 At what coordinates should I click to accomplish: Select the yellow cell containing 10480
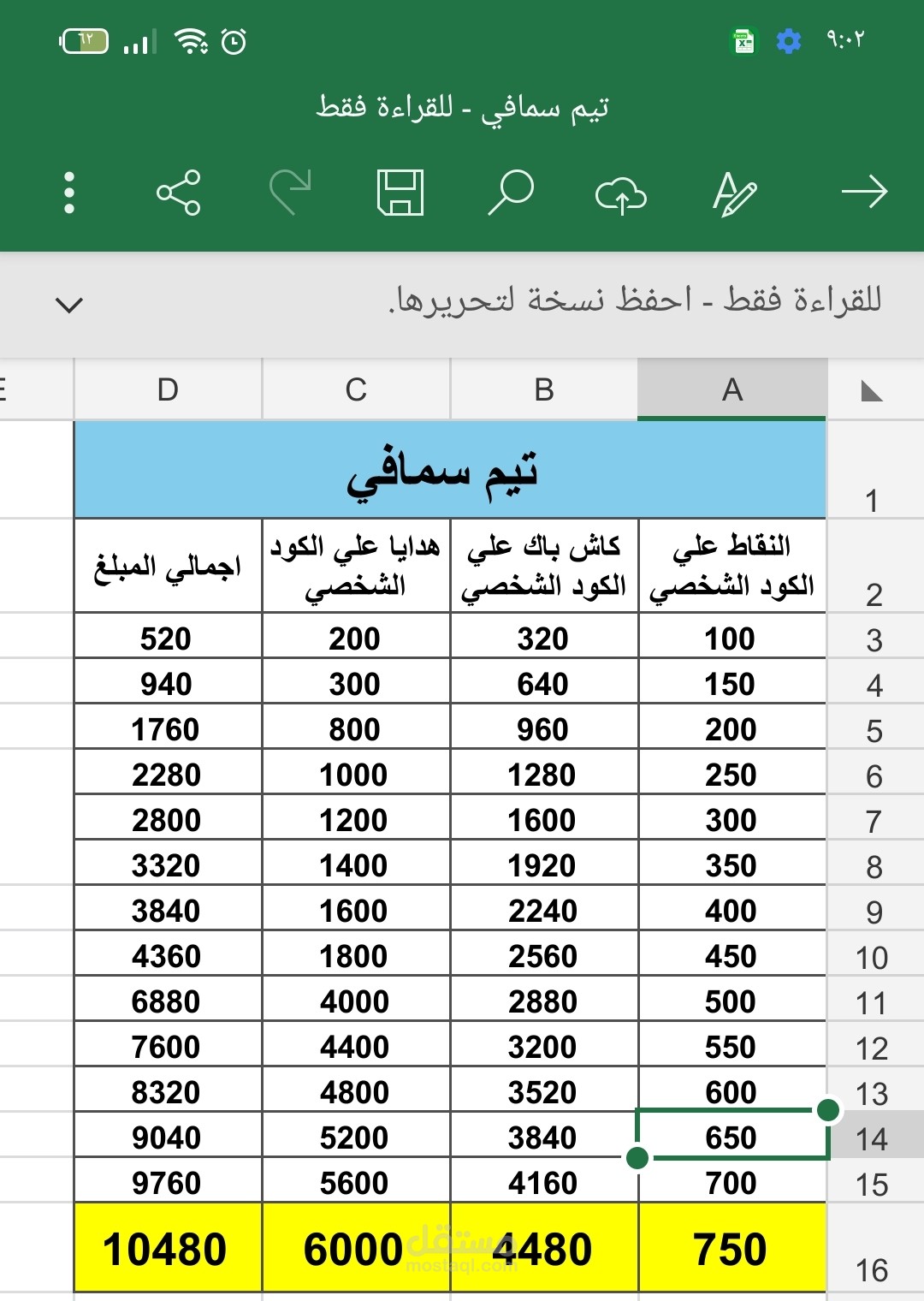point(168,1251)
